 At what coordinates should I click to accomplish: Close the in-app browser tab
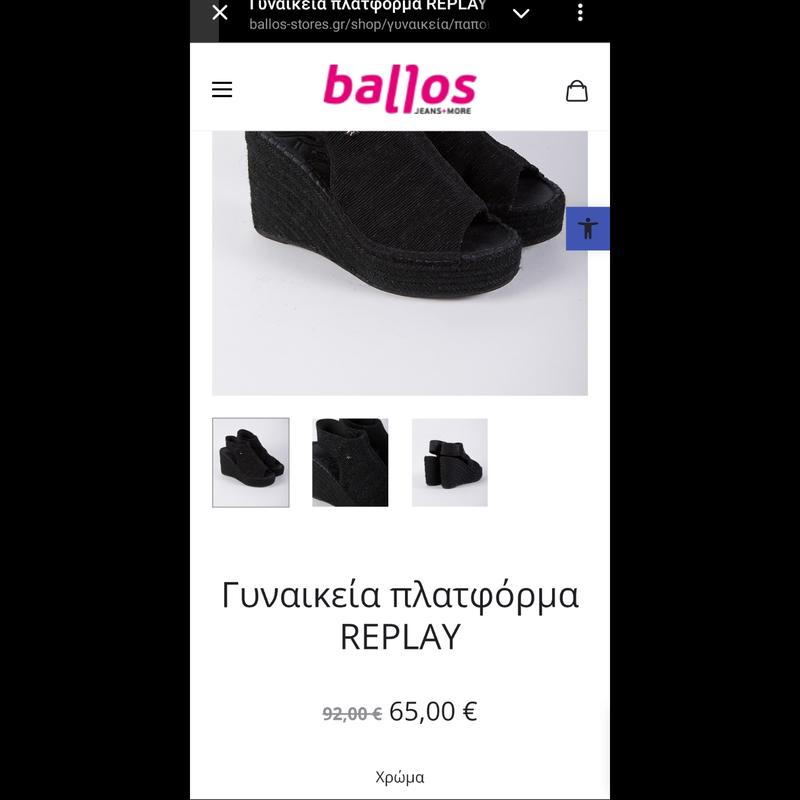pyautogui.click(x=220, y=13)
